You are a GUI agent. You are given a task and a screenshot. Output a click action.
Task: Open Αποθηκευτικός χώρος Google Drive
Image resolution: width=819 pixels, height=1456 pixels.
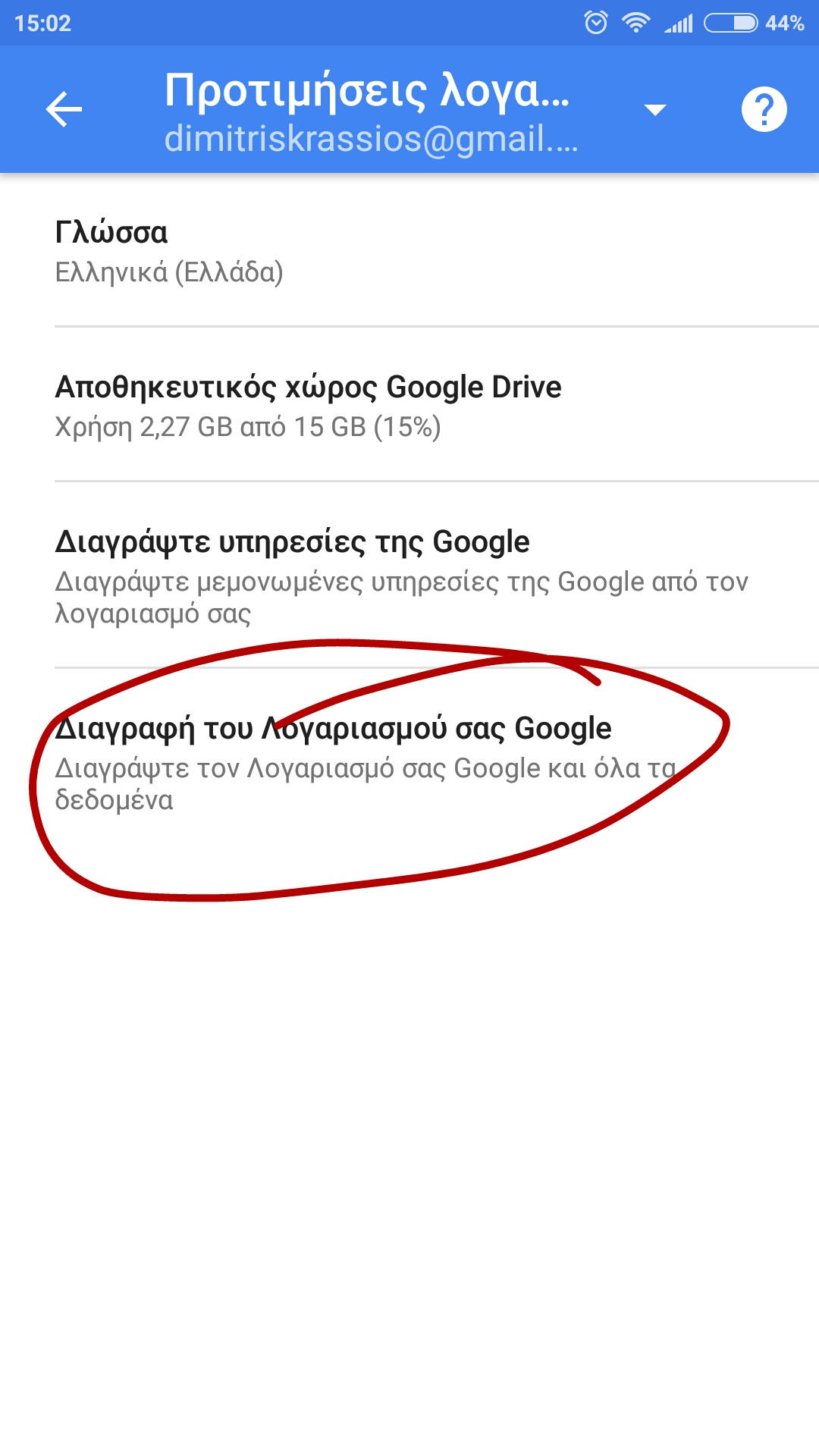pyautogui.click(x=409, y=405)
